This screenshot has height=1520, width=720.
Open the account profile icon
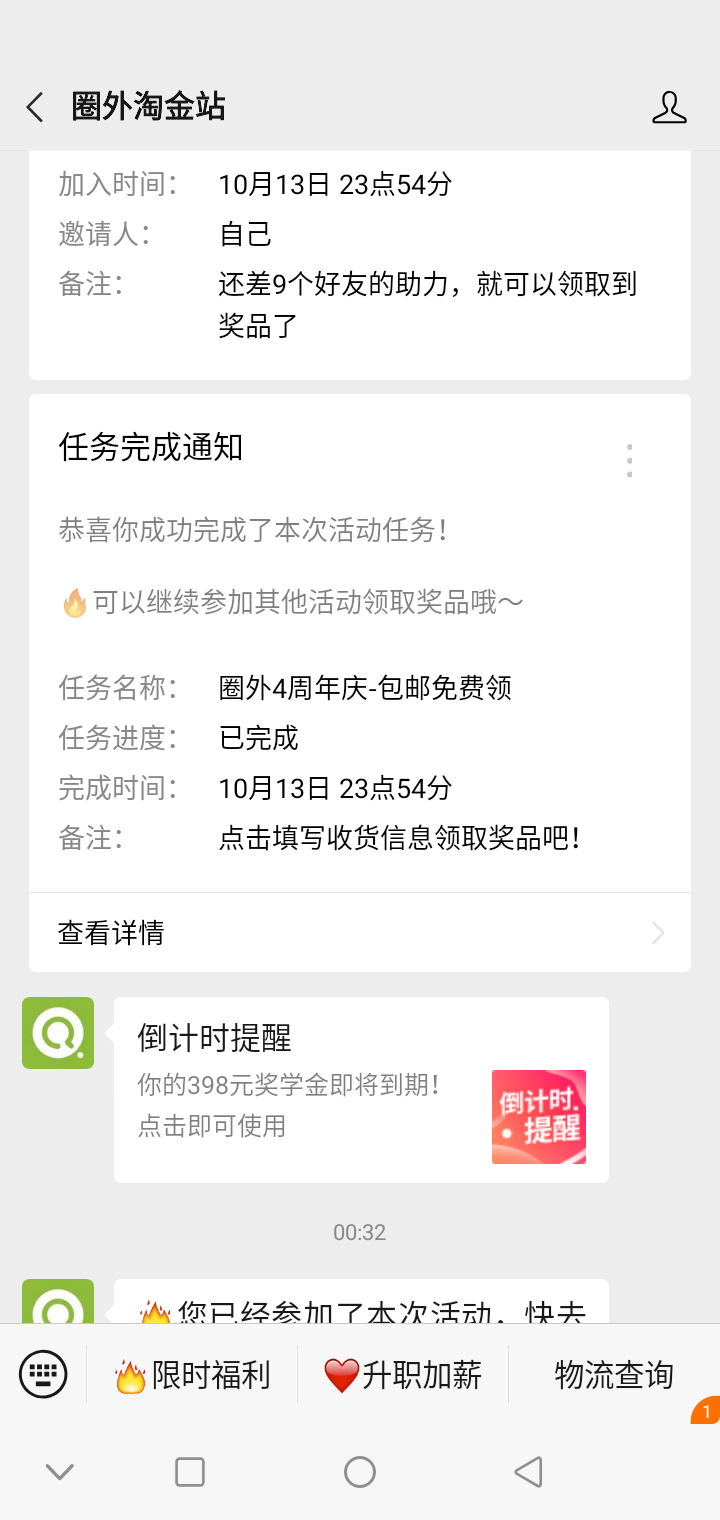tap(669, 107)
